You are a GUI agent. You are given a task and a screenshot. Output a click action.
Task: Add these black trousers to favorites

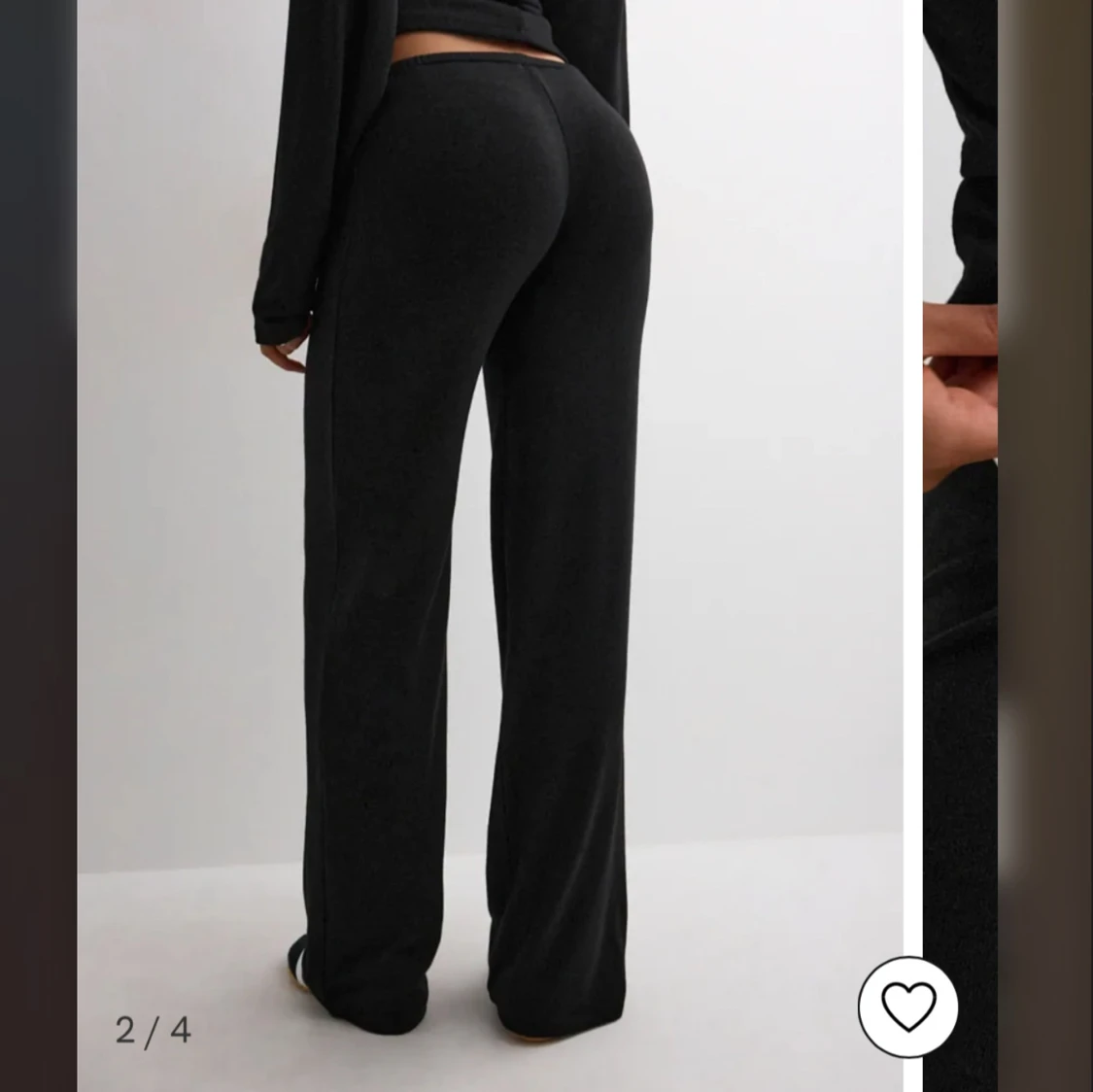click(907, 1006)
